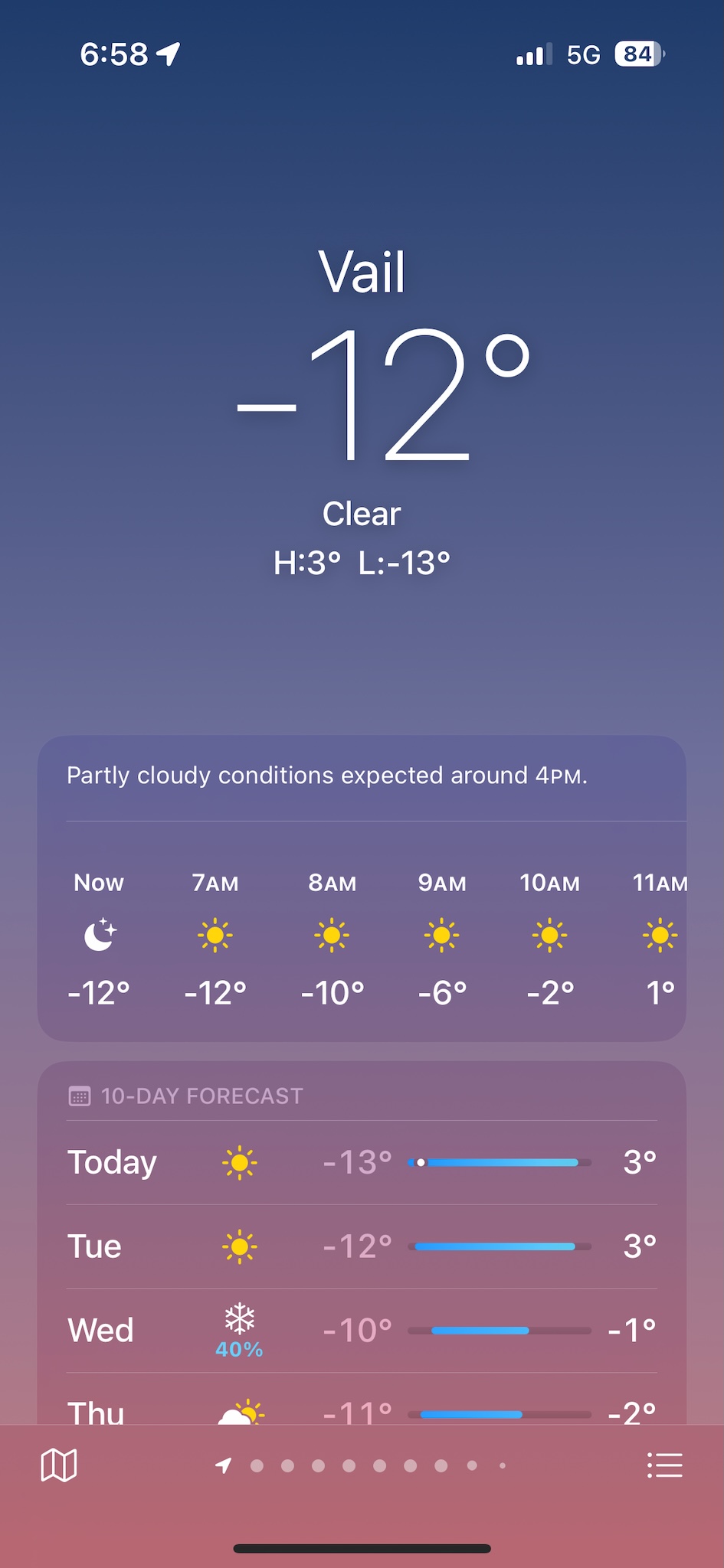Viewport: 724px width, 1568px height.
Task: Open the saved locations list
Action: pos(664,1465)
